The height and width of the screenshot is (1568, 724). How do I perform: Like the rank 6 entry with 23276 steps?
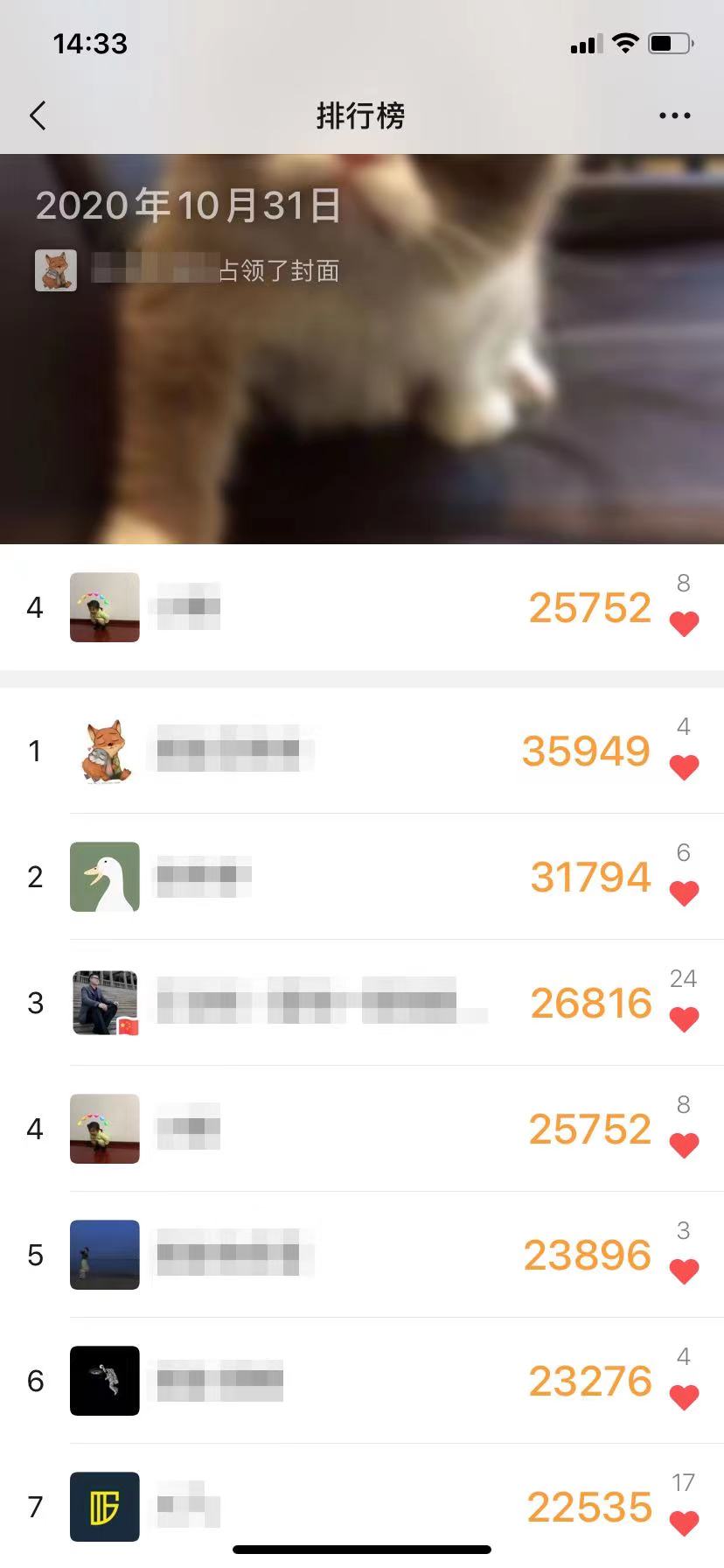684,1397
